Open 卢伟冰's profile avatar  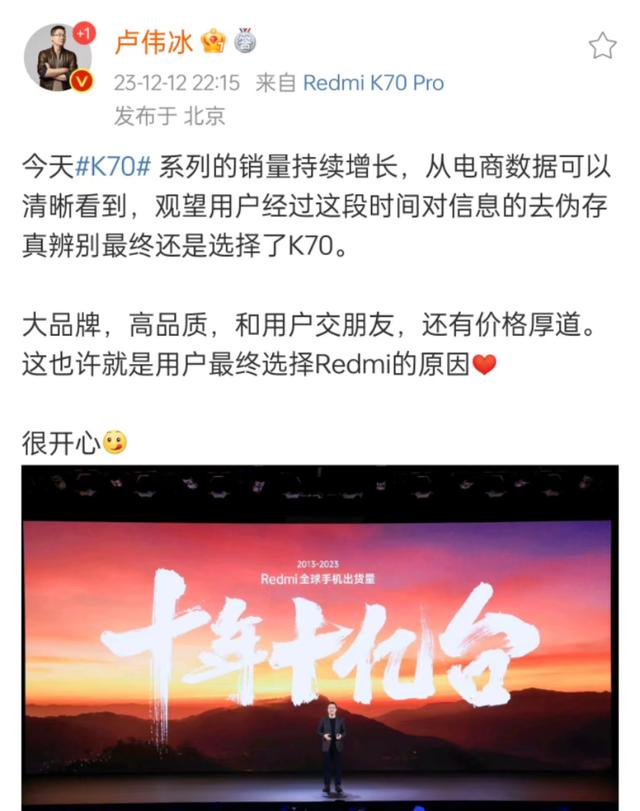[x=58, y=56]
